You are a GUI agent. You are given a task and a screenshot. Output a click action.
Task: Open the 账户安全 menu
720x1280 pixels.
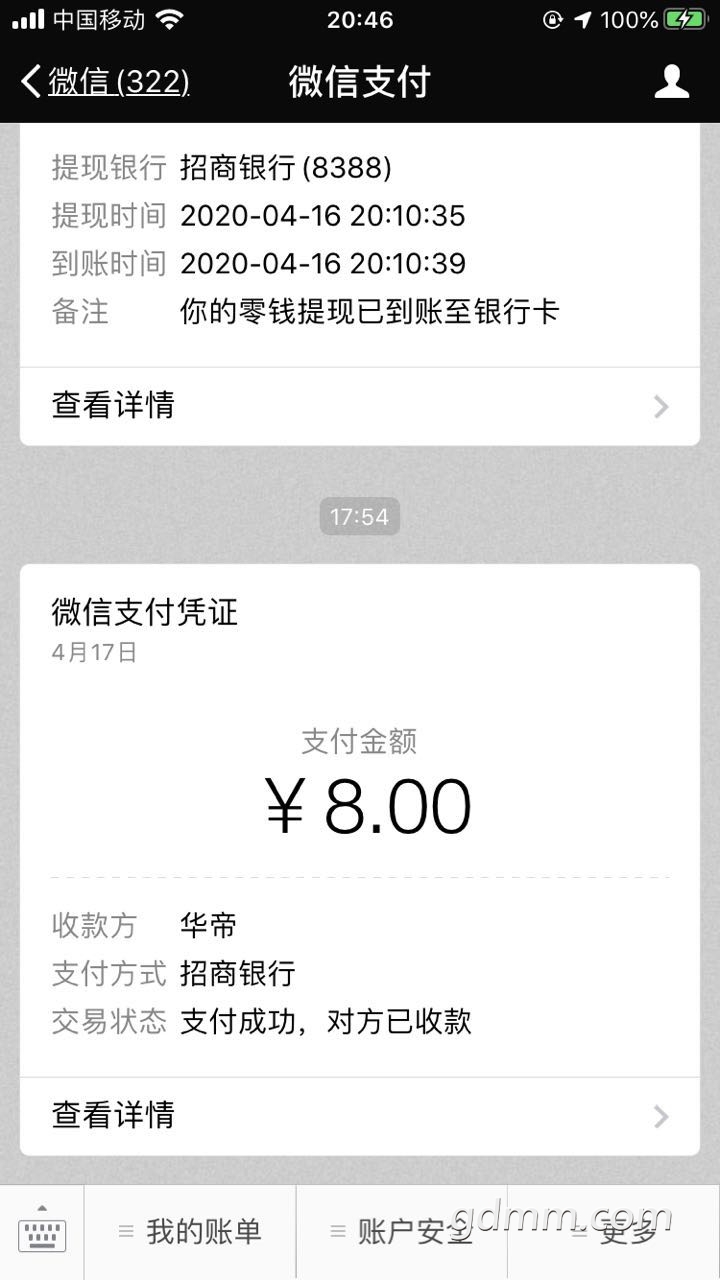click(402, 1233)
